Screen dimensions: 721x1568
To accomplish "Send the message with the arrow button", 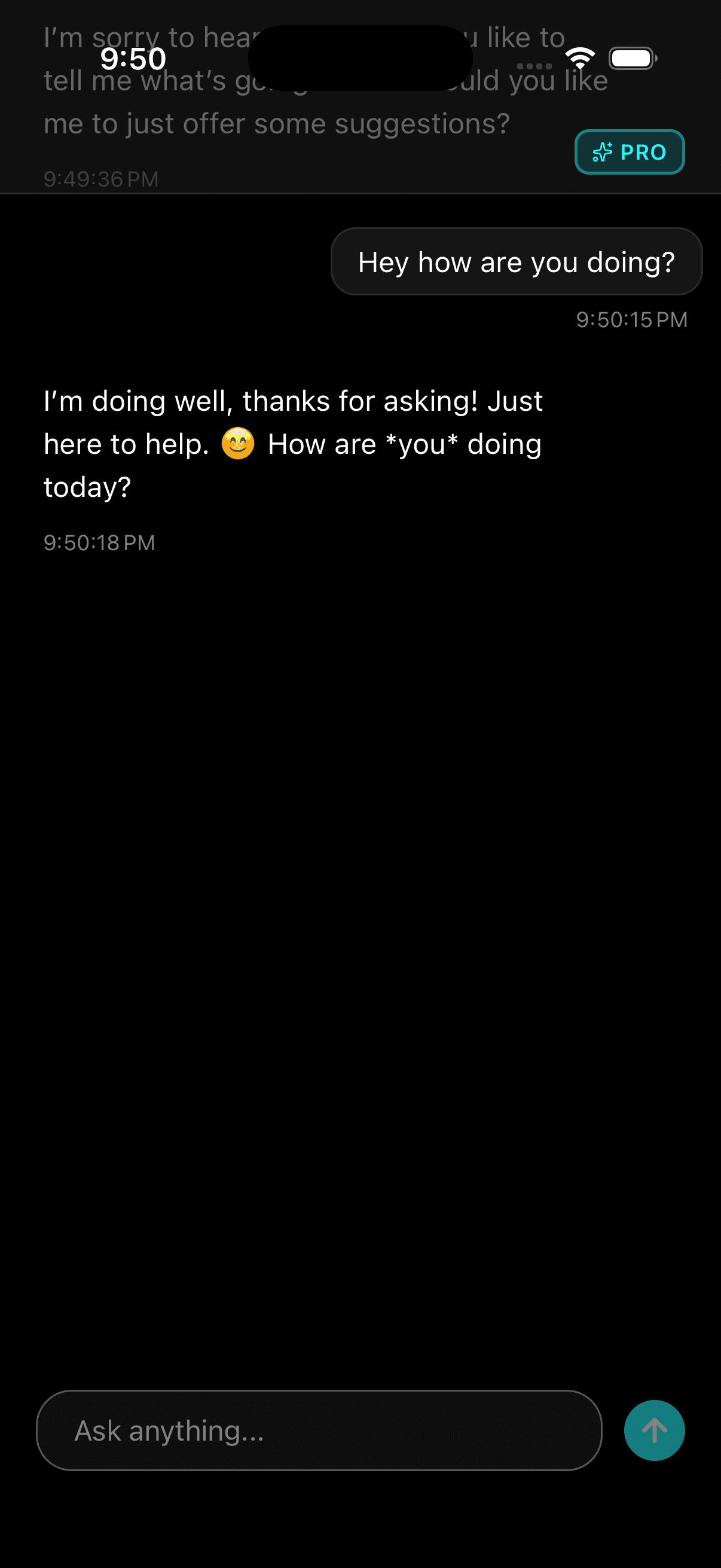I will coord(654,1430).
